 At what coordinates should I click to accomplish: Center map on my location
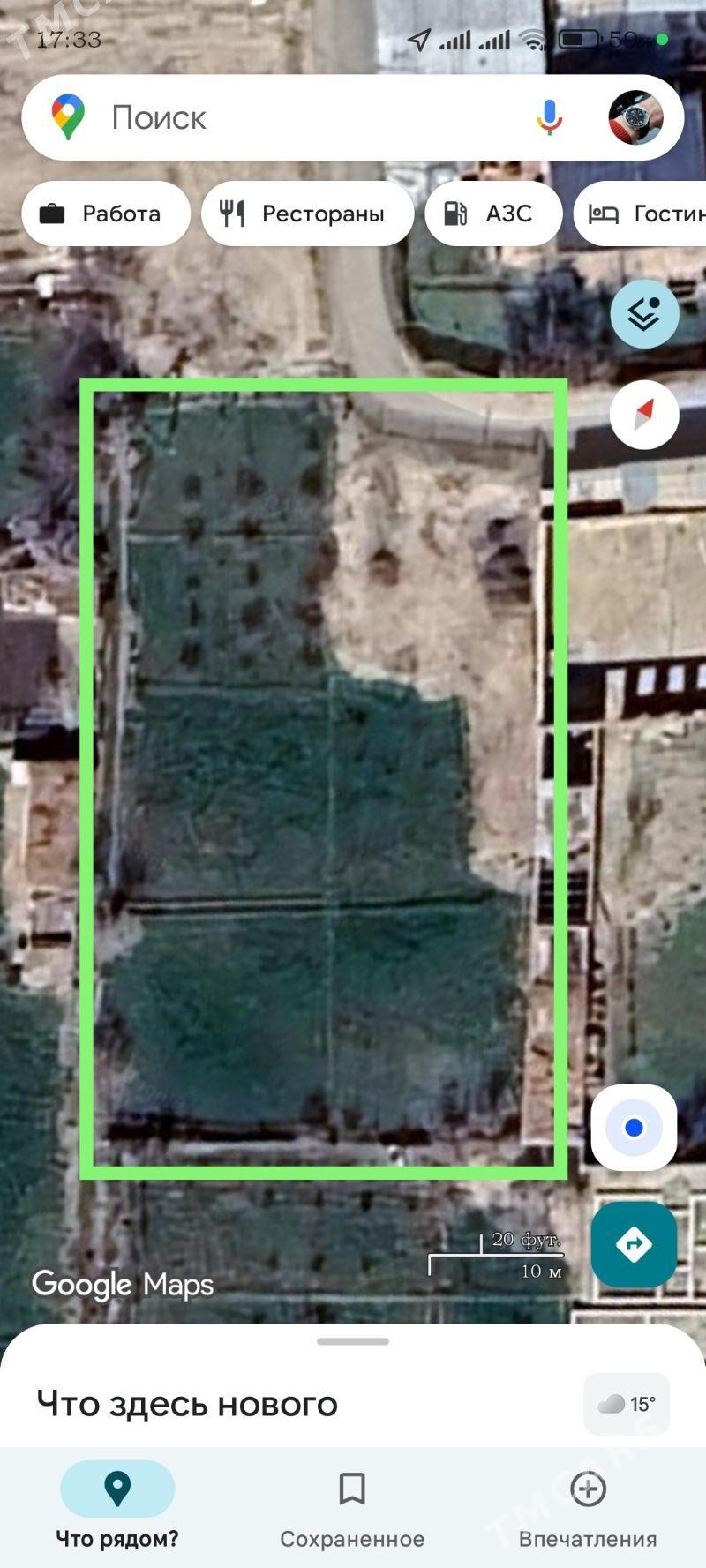(634, 1128)
